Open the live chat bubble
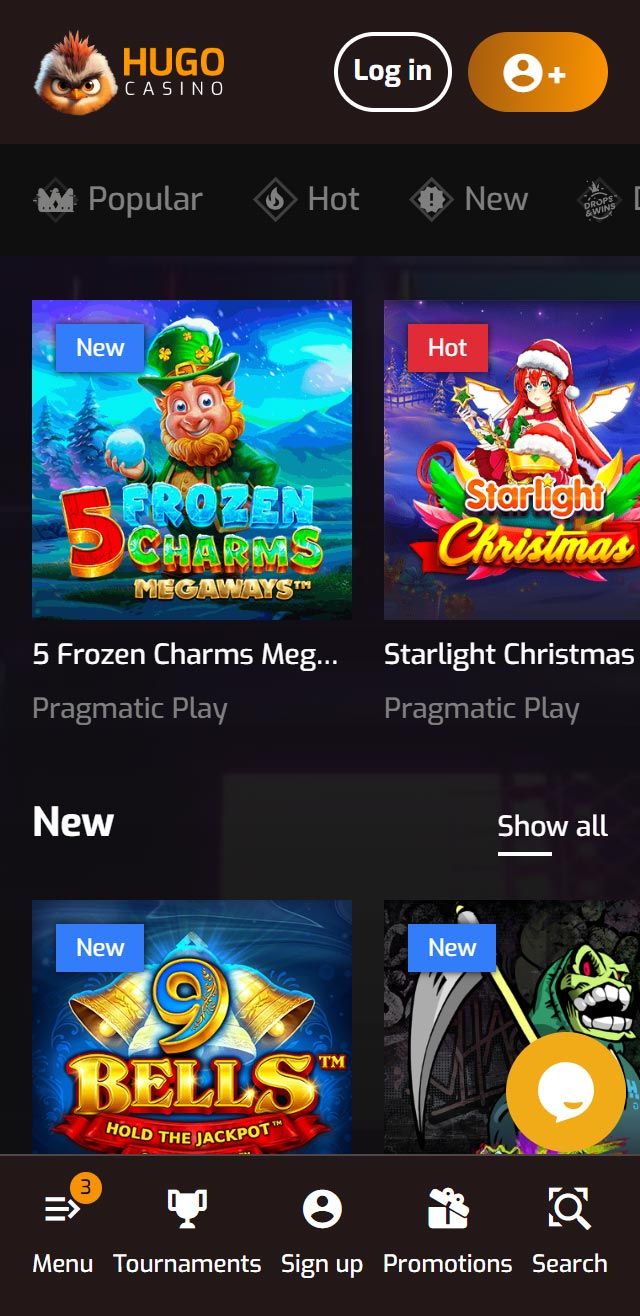 (x=565, y=1091)
